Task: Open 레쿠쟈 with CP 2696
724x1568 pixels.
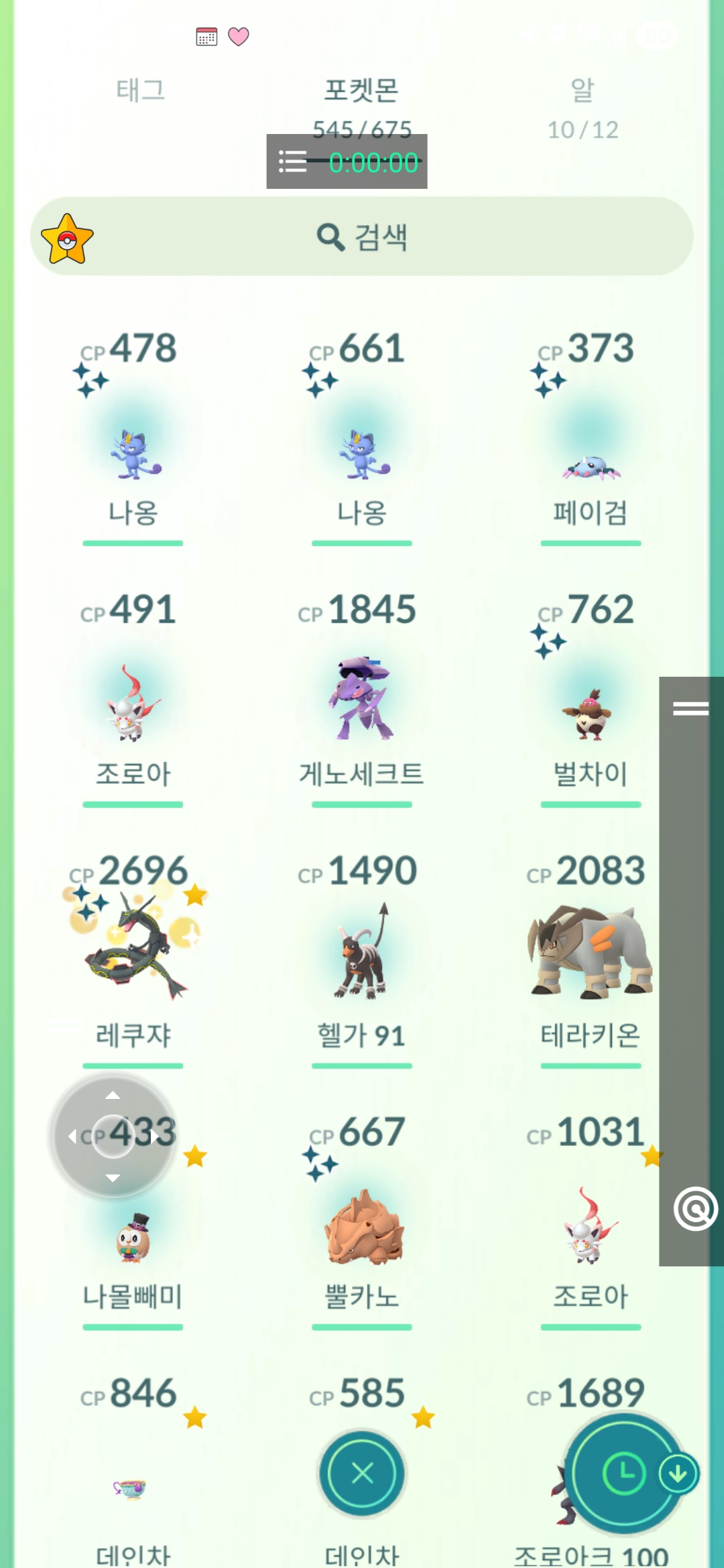Action: pos(133,952)
